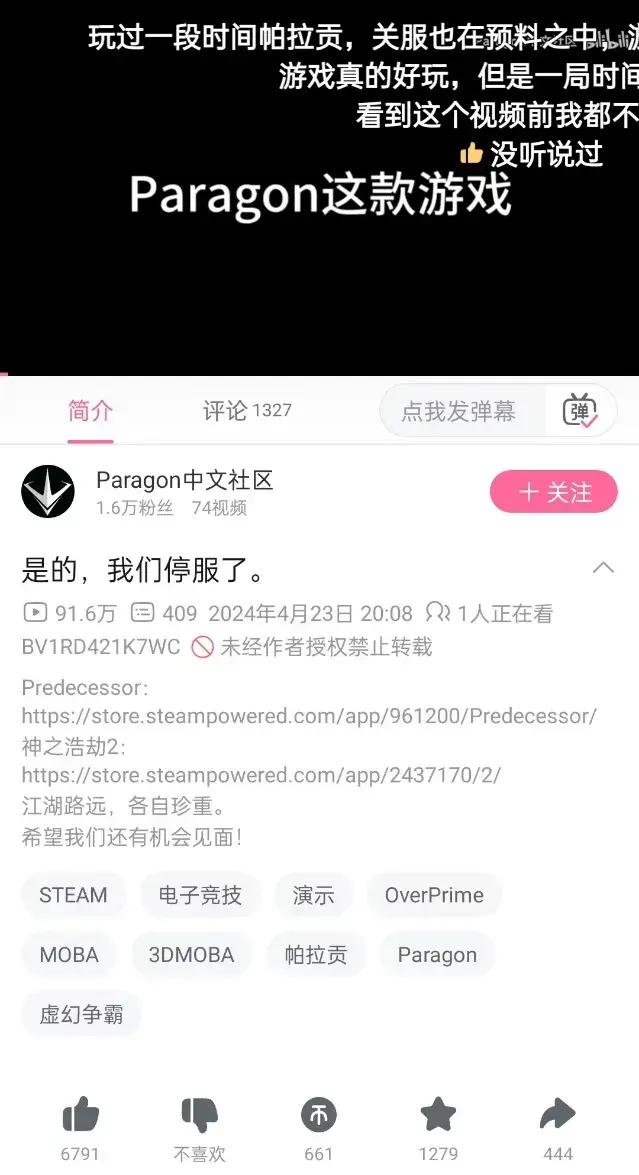Collapse the video description chevron

coord(603,568)
